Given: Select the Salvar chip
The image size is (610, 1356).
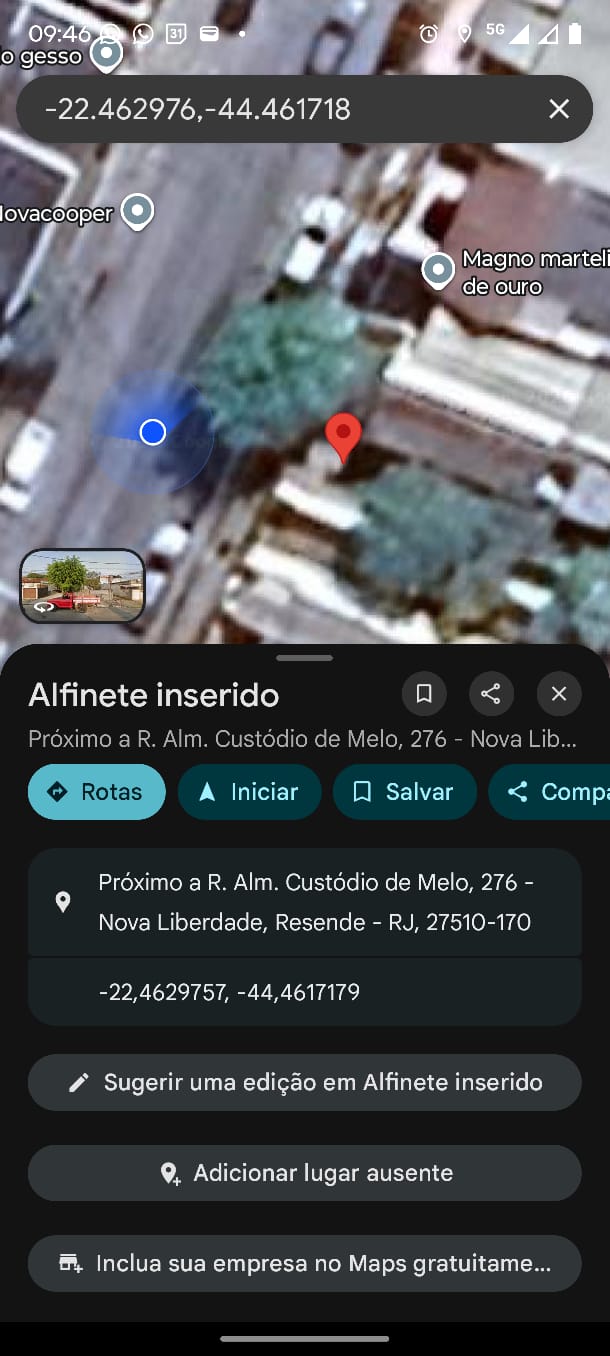Looking at the screenshot, I should click(405, 792).
